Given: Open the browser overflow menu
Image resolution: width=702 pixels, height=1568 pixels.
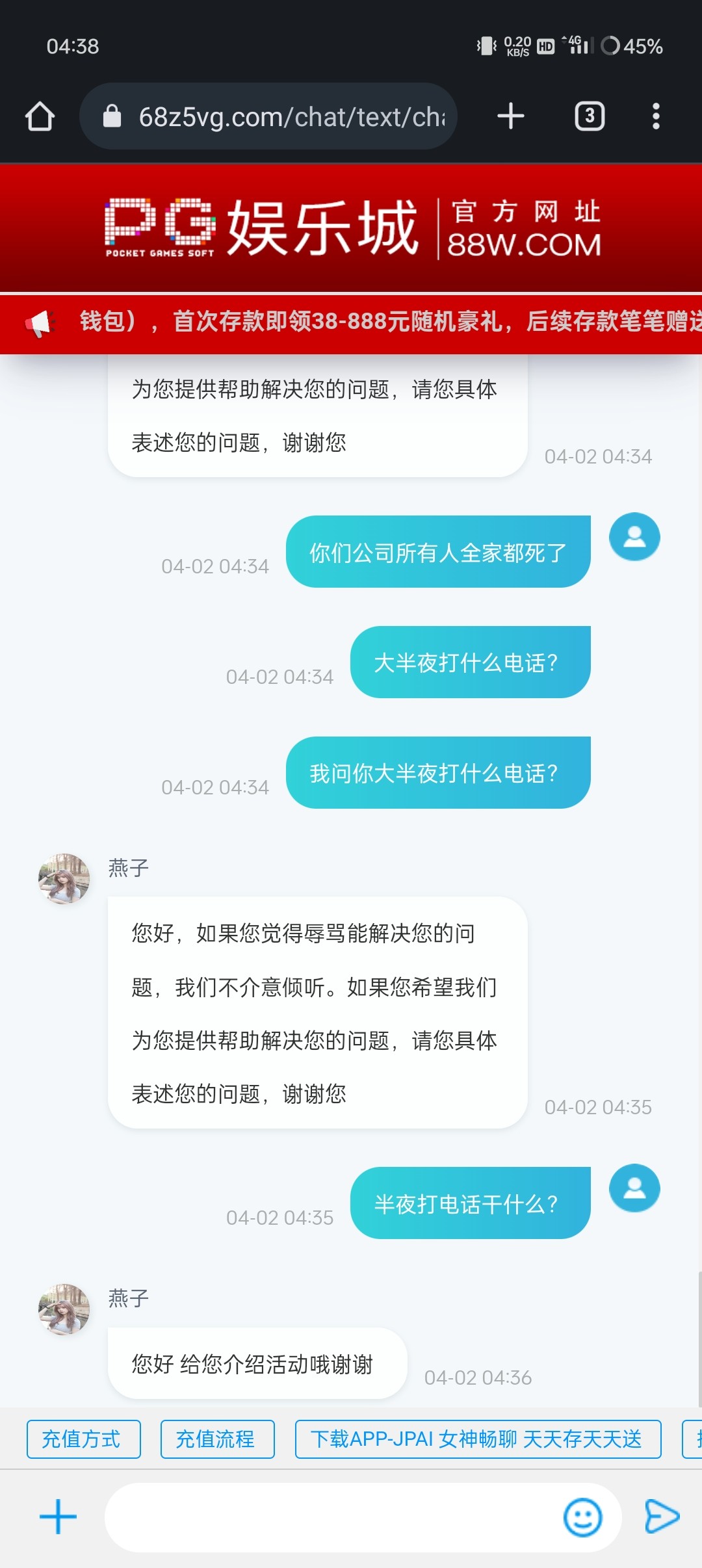Looking at the screenshot, I should point(656,116).
